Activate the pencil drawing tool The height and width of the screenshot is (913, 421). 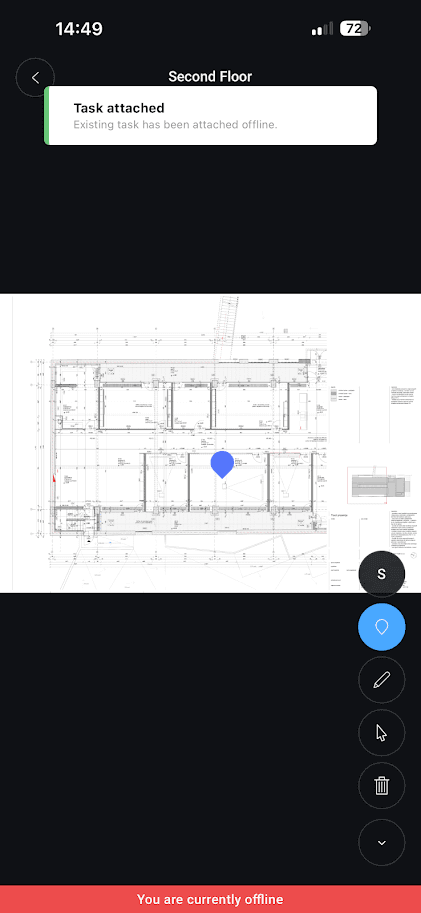click(x=381, y=680)
